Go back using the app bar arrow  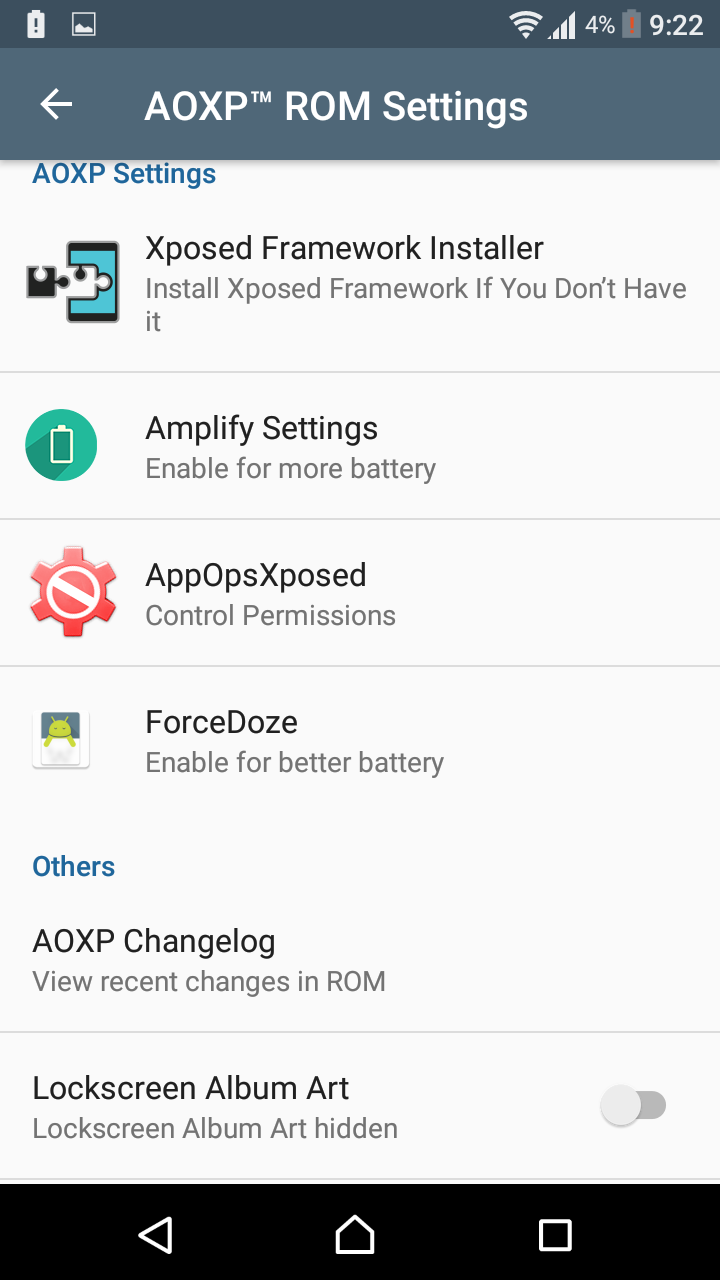coord(56,105)
